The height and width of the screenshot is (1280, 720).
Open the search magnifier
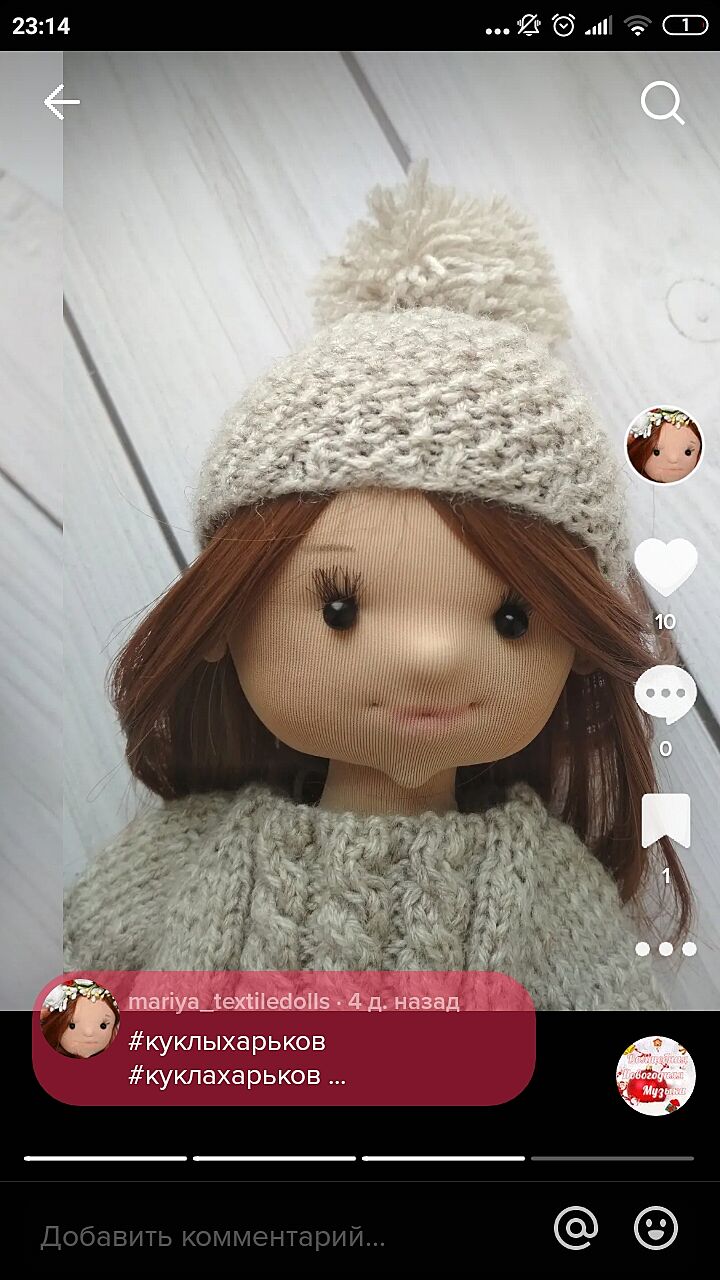[662, 103]
